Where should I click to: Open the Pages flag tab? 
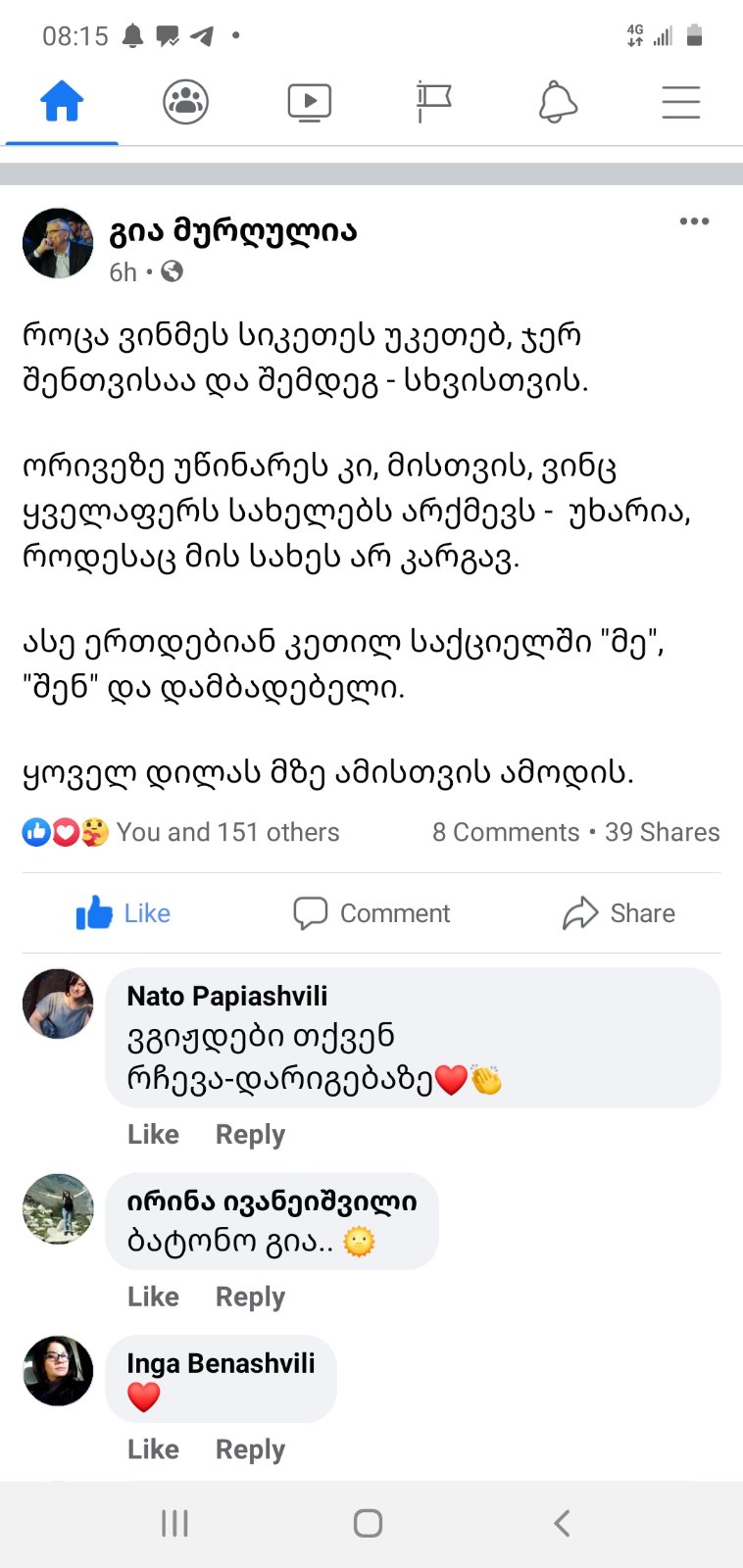(433, 102)
